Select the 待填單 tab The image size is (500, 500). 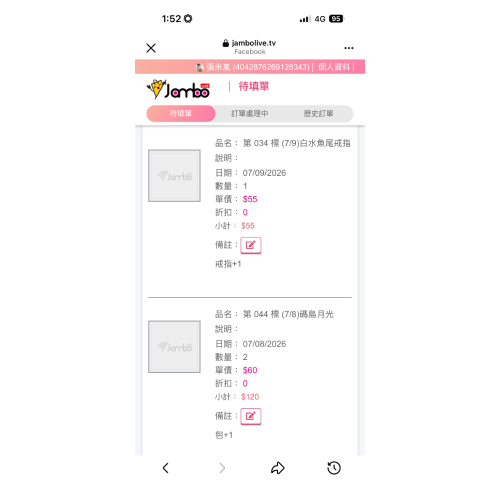(181, 114)
